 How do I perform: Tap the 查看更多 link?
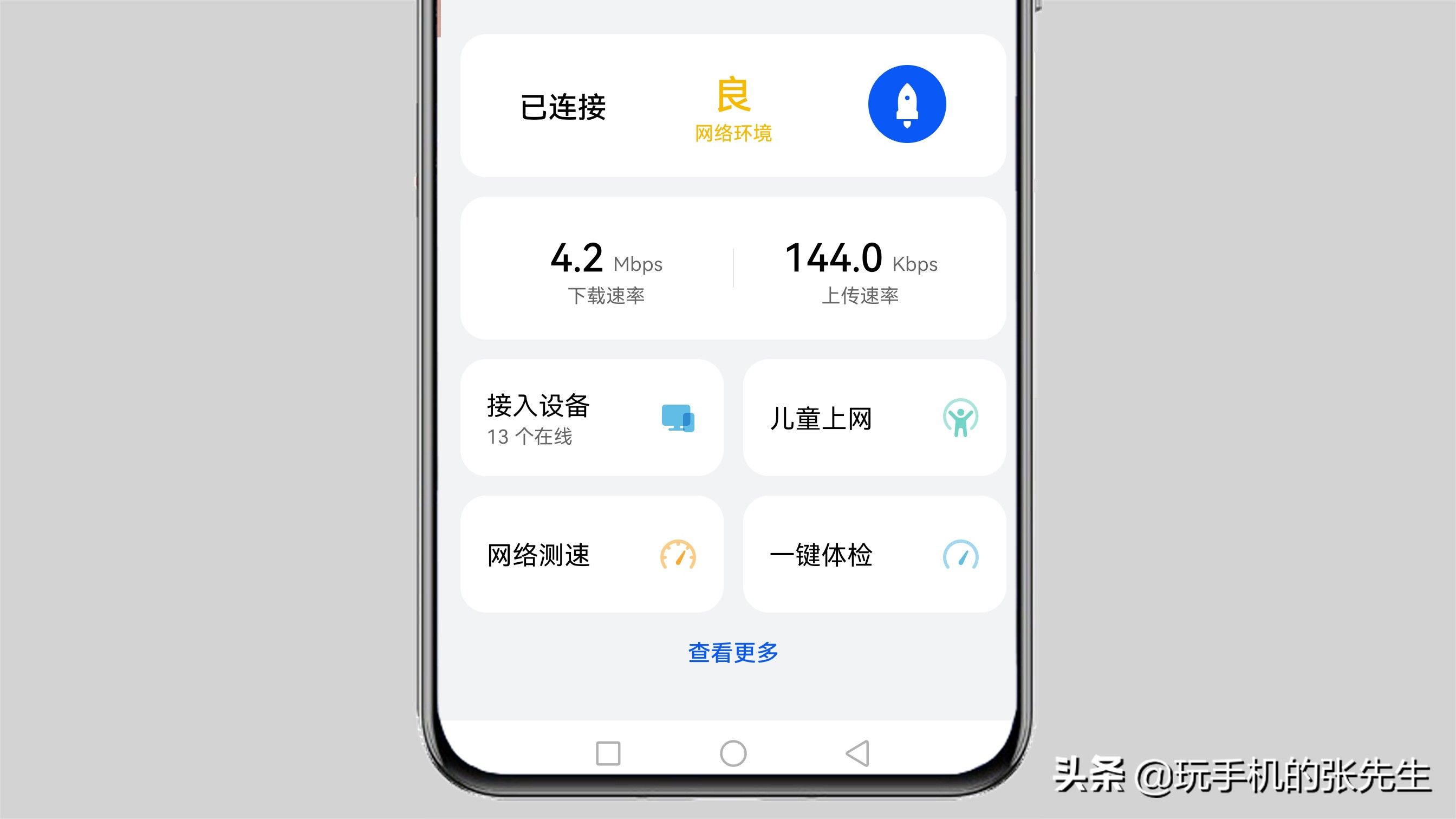click(733, 653)
